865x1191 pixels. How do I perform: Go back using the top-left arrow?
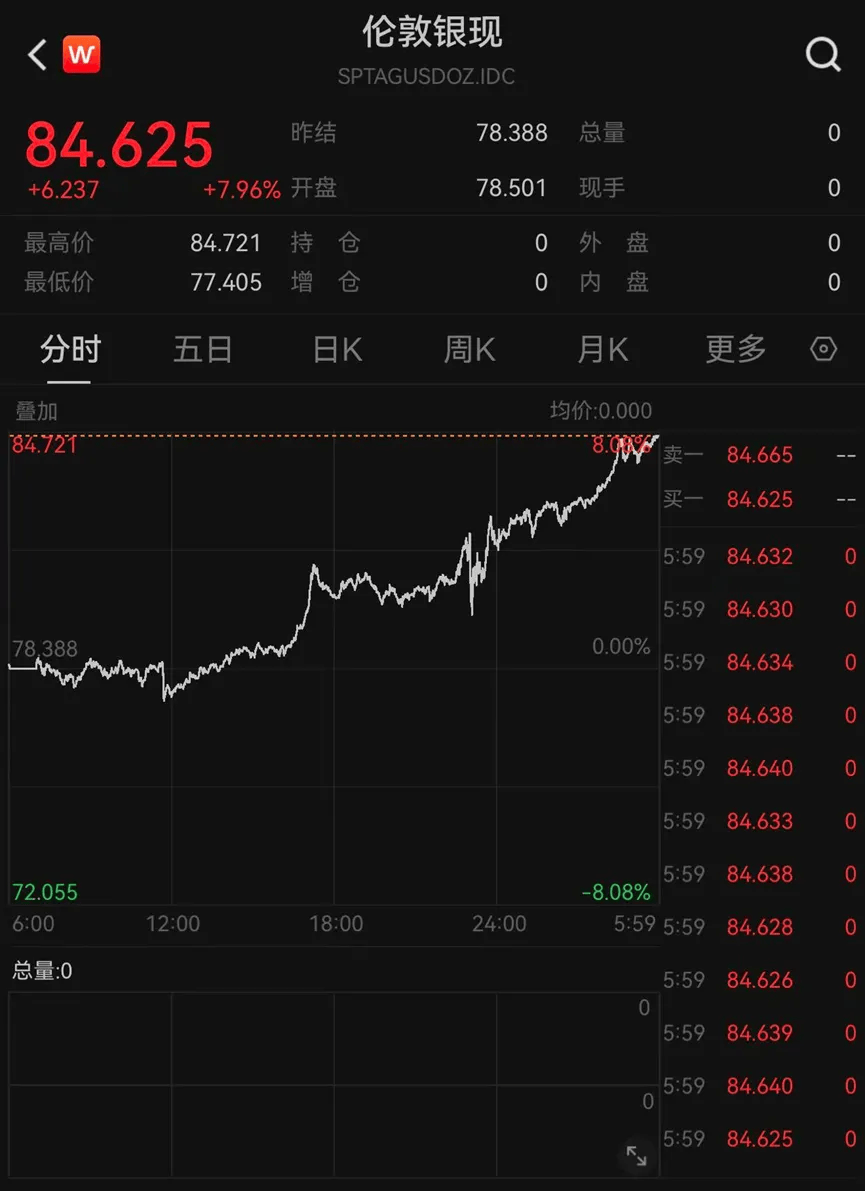(x=38, y=55)
